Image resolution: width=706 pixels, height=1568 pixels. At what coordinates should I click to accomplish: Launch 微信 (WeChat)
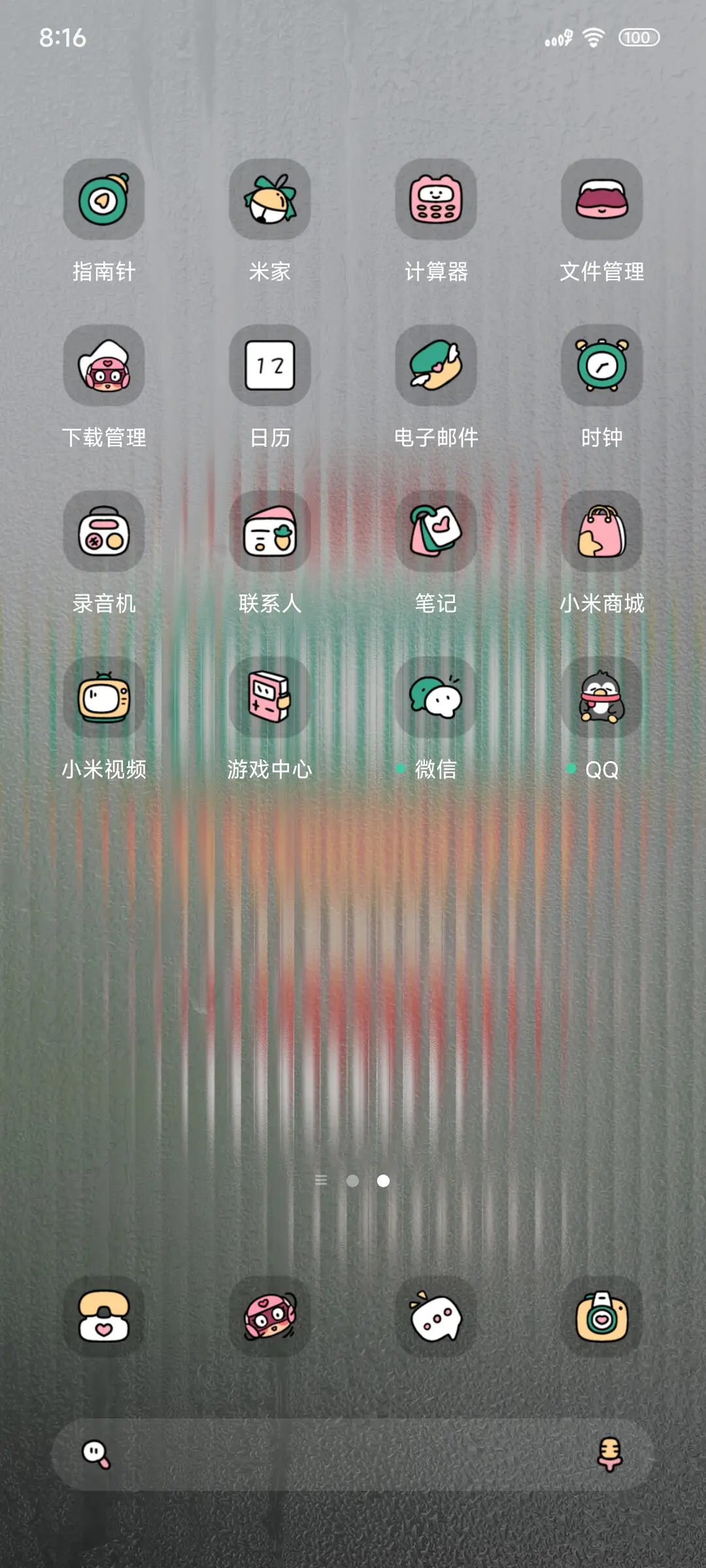[435, 698]
